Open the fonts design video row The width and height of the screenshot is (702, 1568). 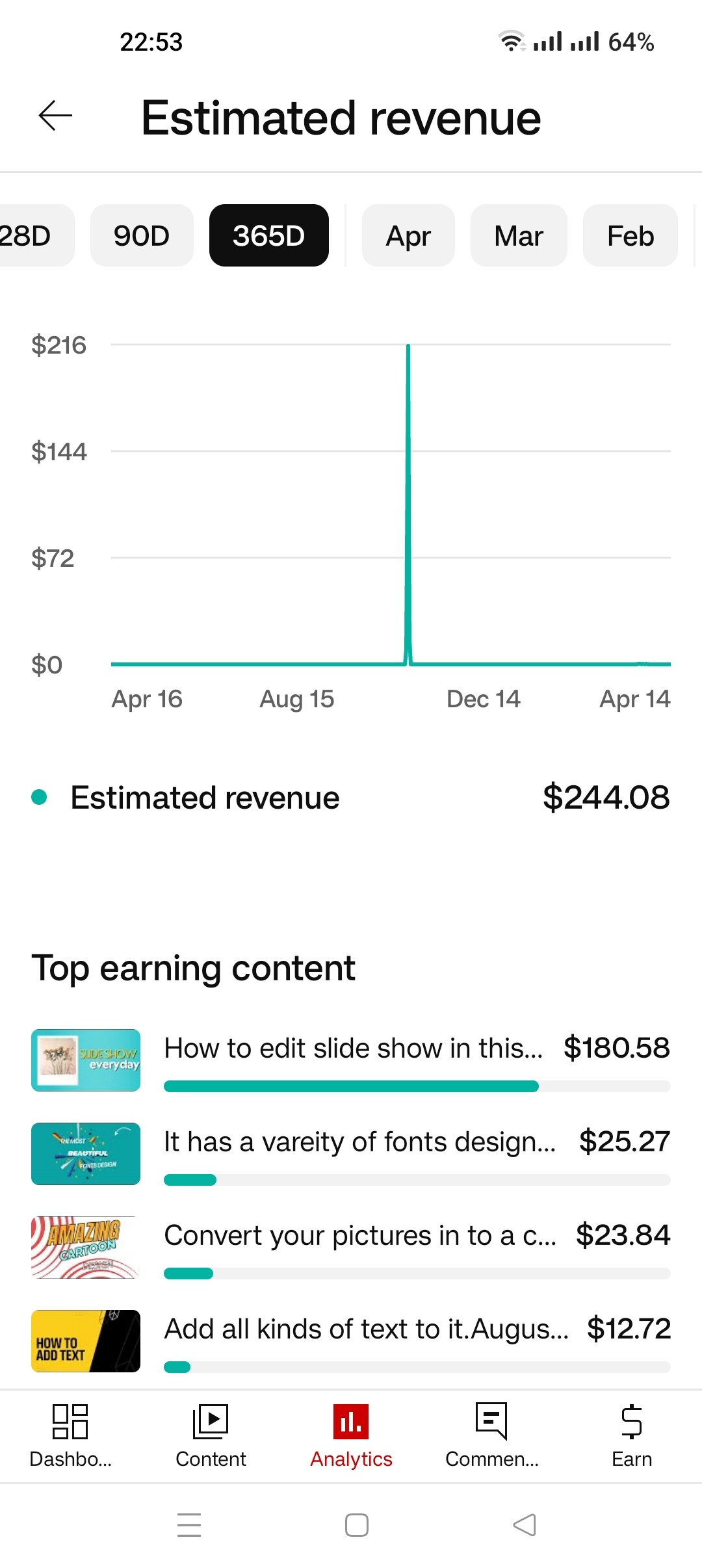click(x=351, y=1154)
